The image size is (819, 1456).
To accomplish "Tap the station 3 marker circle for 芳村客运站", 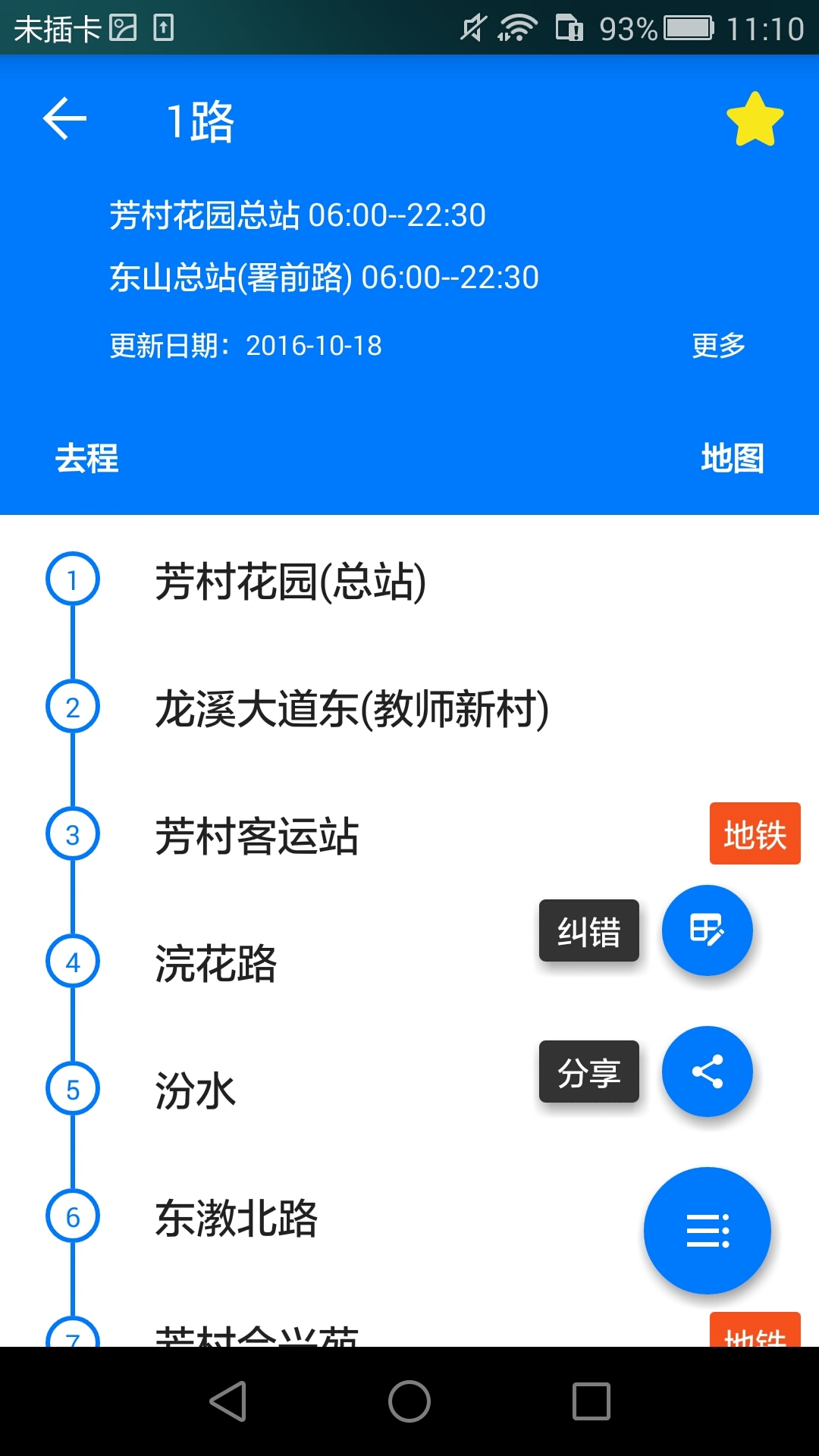I will (72, 834).
